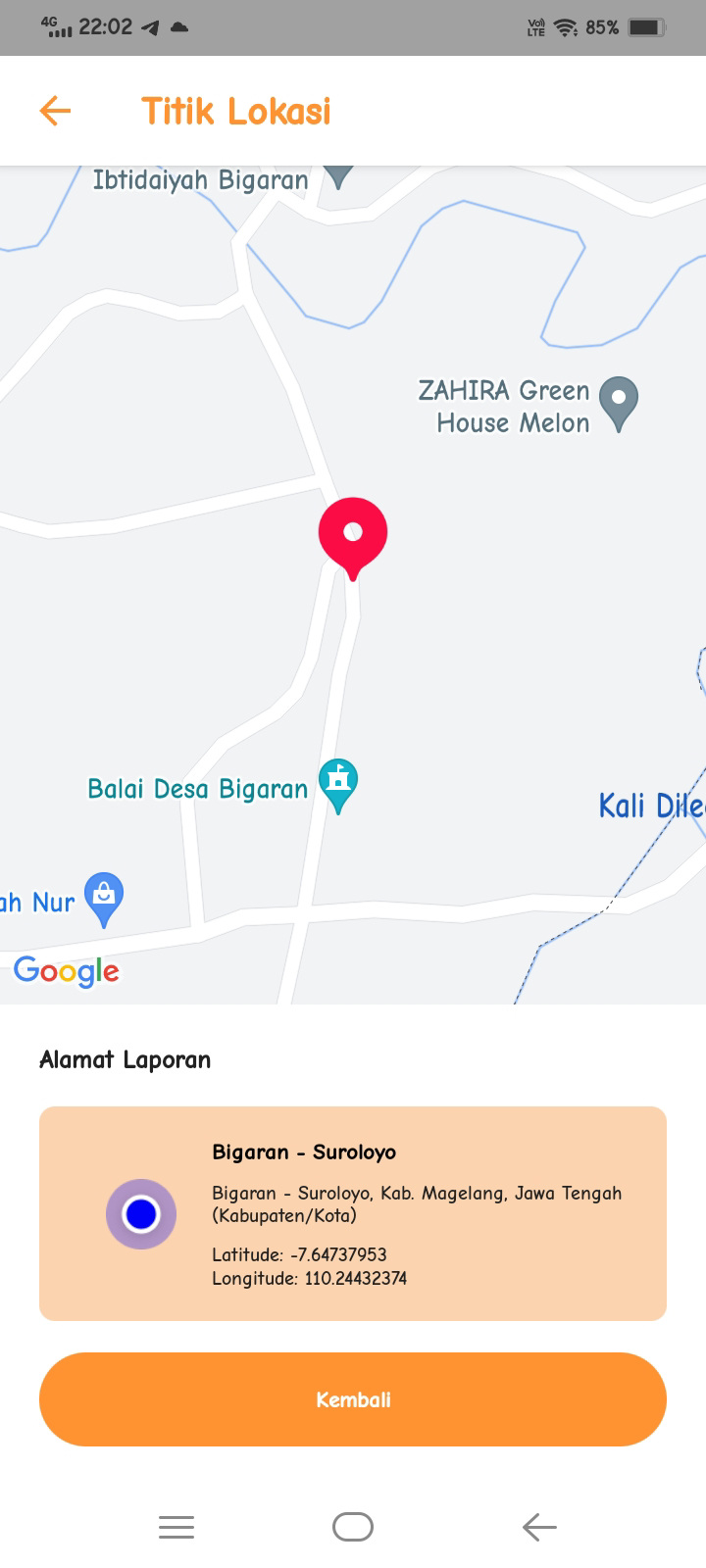706x1568 pixels.
Task: Open the system recent apps button
Action: pyautogui.click(x=176, y=1527)
